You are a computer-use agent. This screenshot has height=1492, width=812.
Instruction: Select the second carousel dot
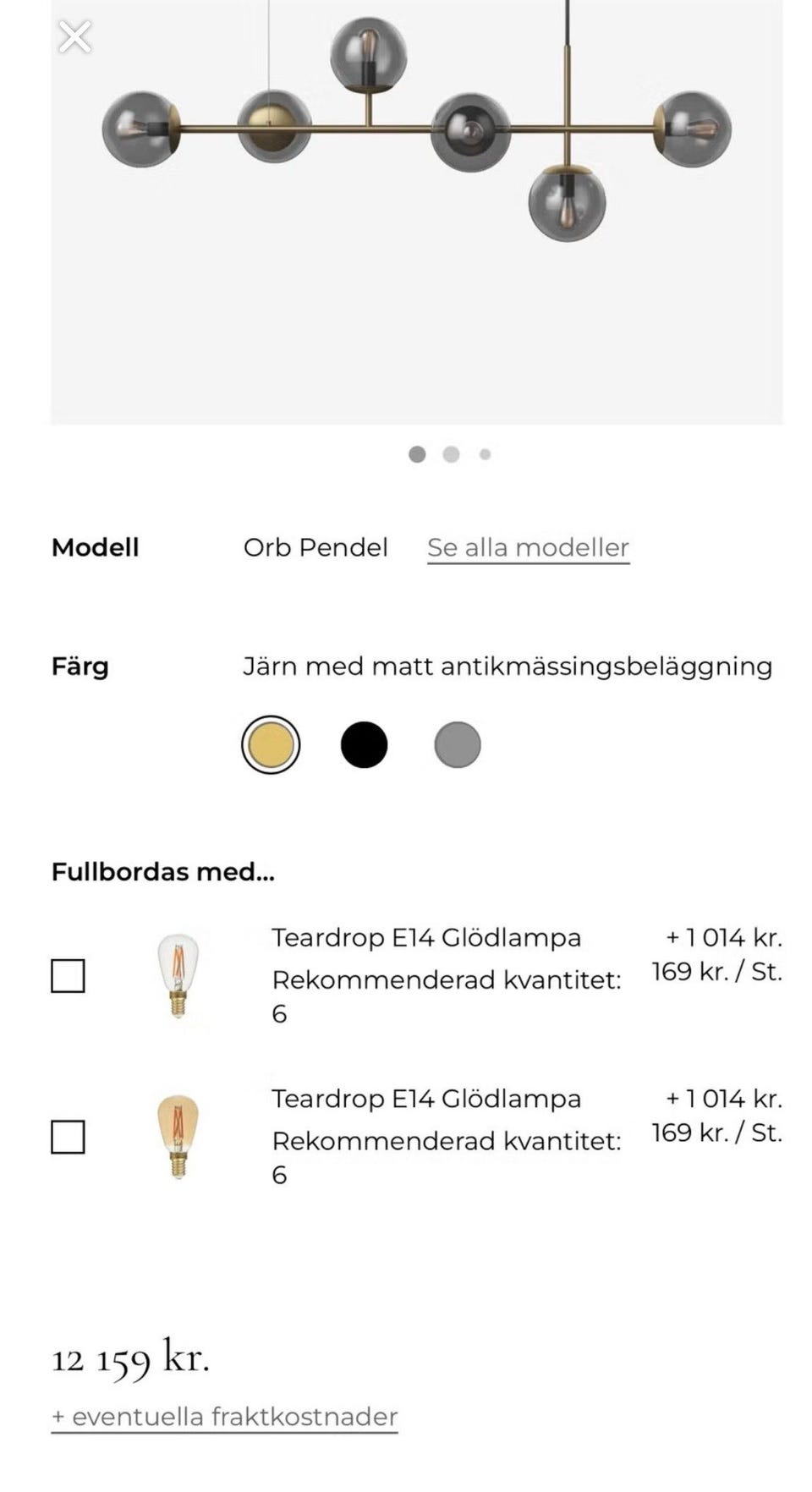tap(452, 454)
